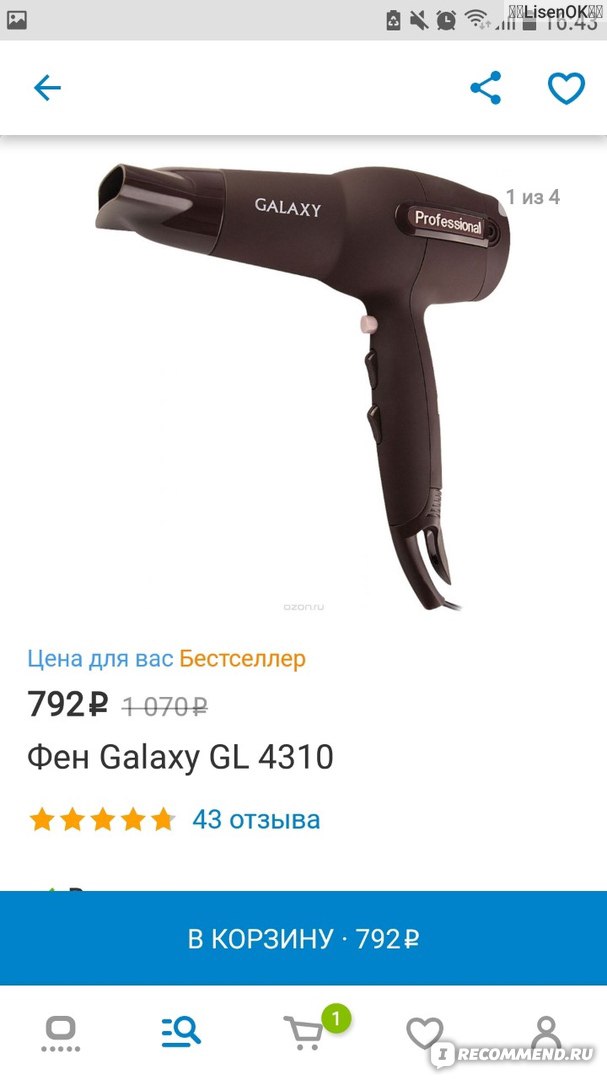Image resolution: width=607 pixels, height=1080 pixels.
Task: Add to cart with В КОРЗИНУ button
Action: point(303,939)
